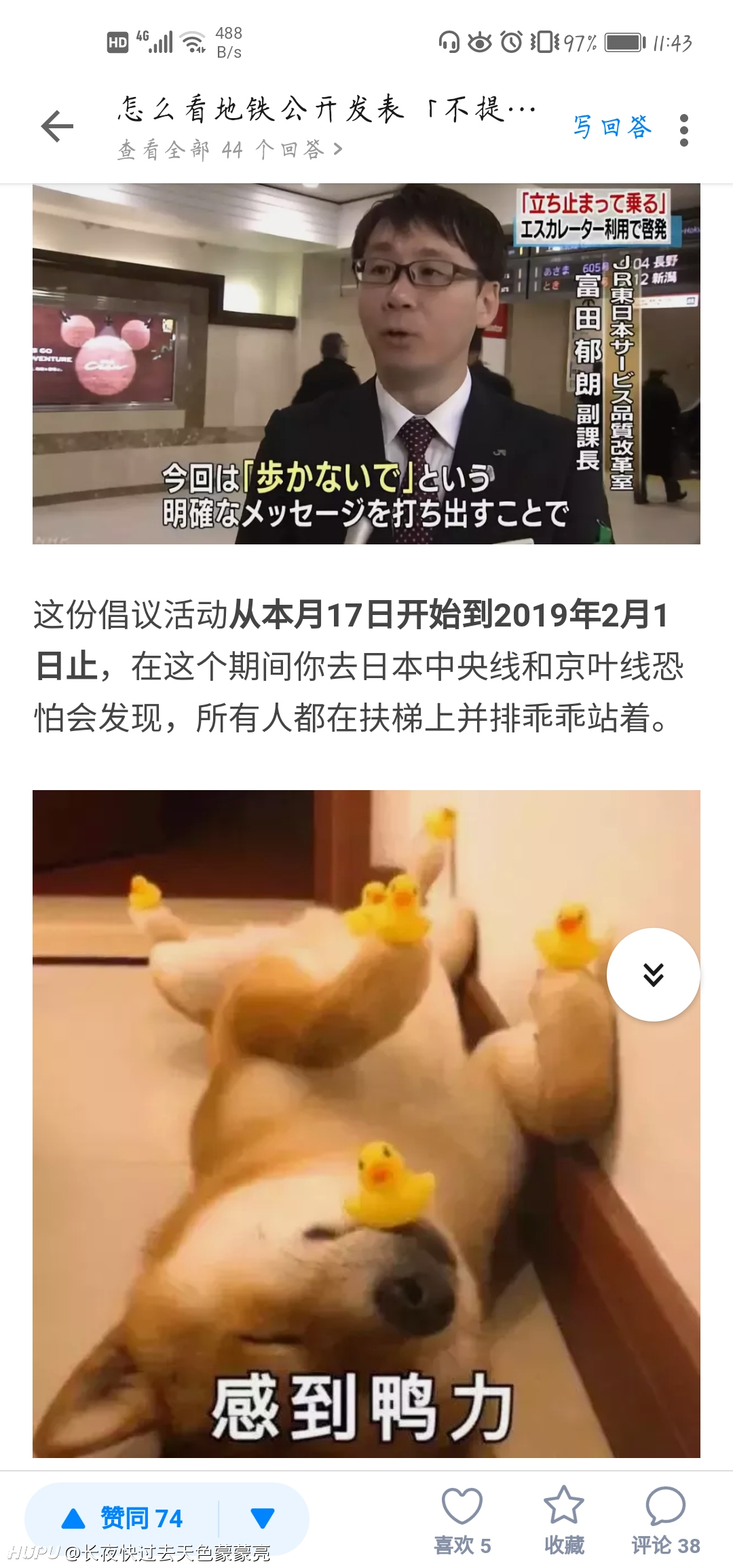Go back using the arrow icon
Image resolution: width=733 pixels, height=1568 pixels.
click(57, 126)
